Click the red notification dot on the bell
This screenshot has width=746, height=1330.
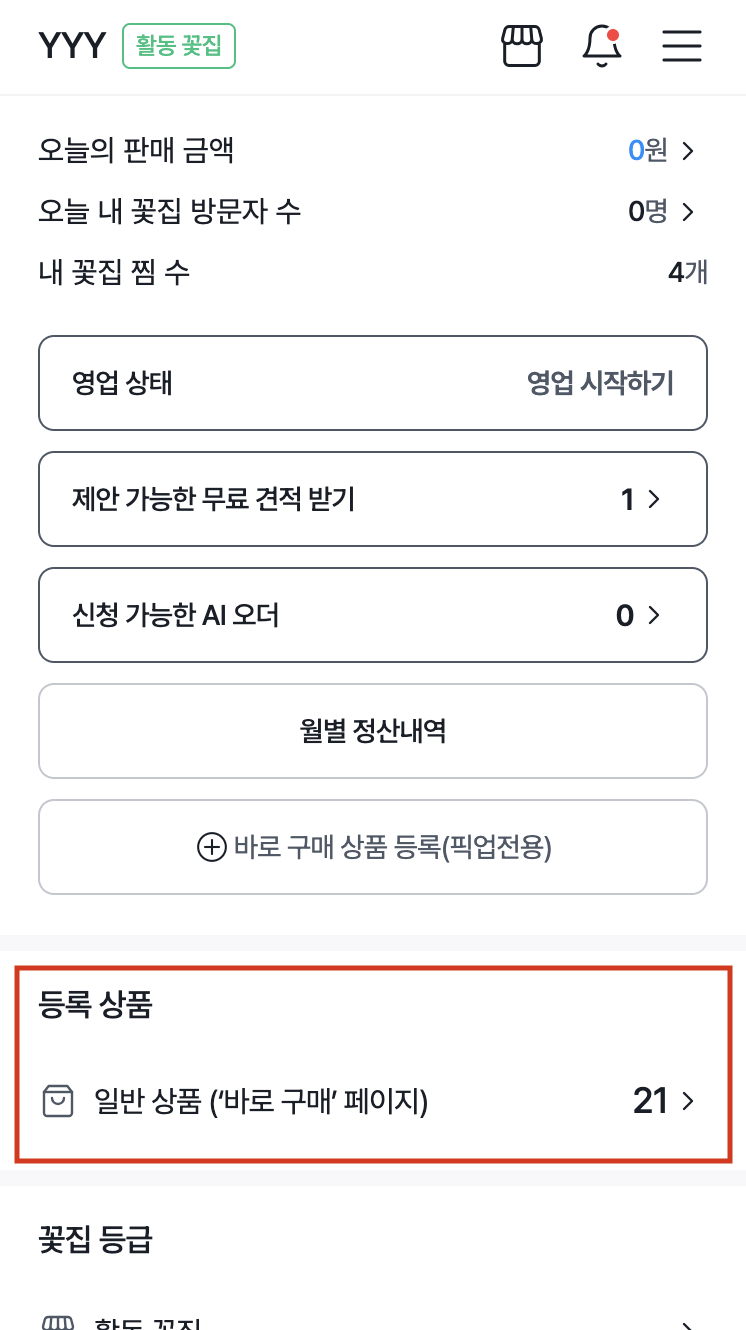tap(615, 33)
